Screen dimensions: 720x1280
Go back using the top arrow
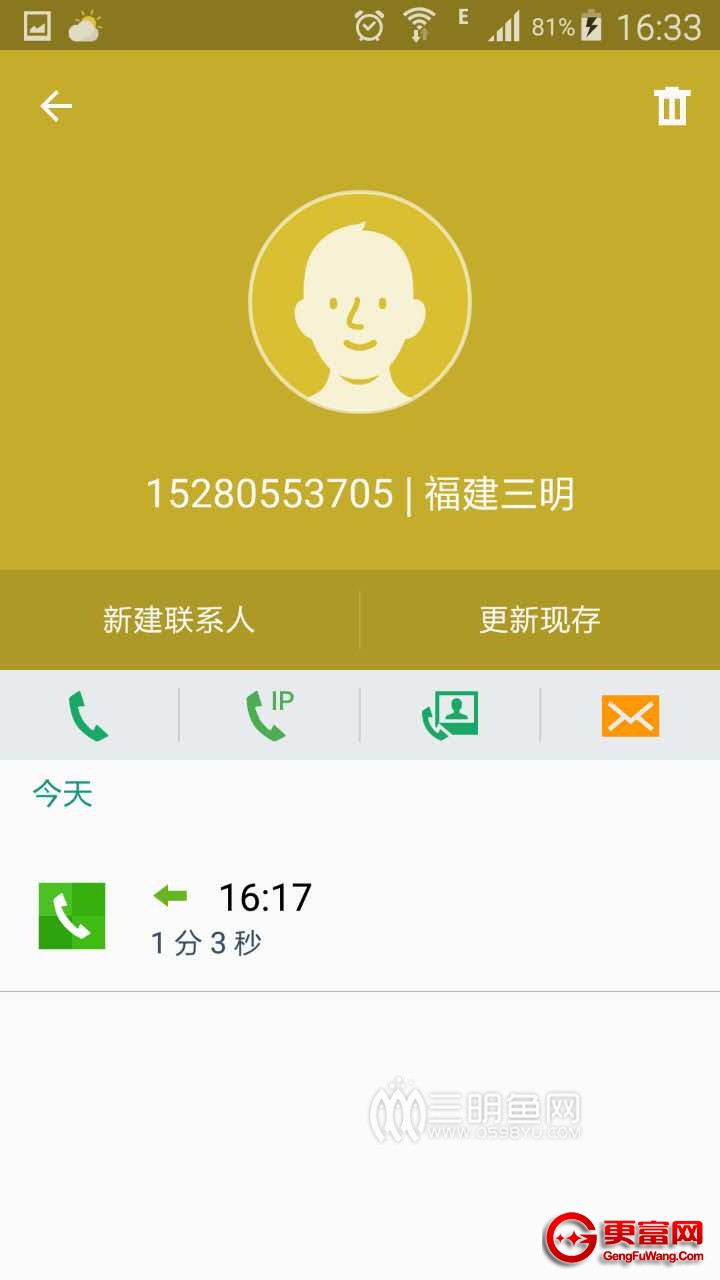56,106
